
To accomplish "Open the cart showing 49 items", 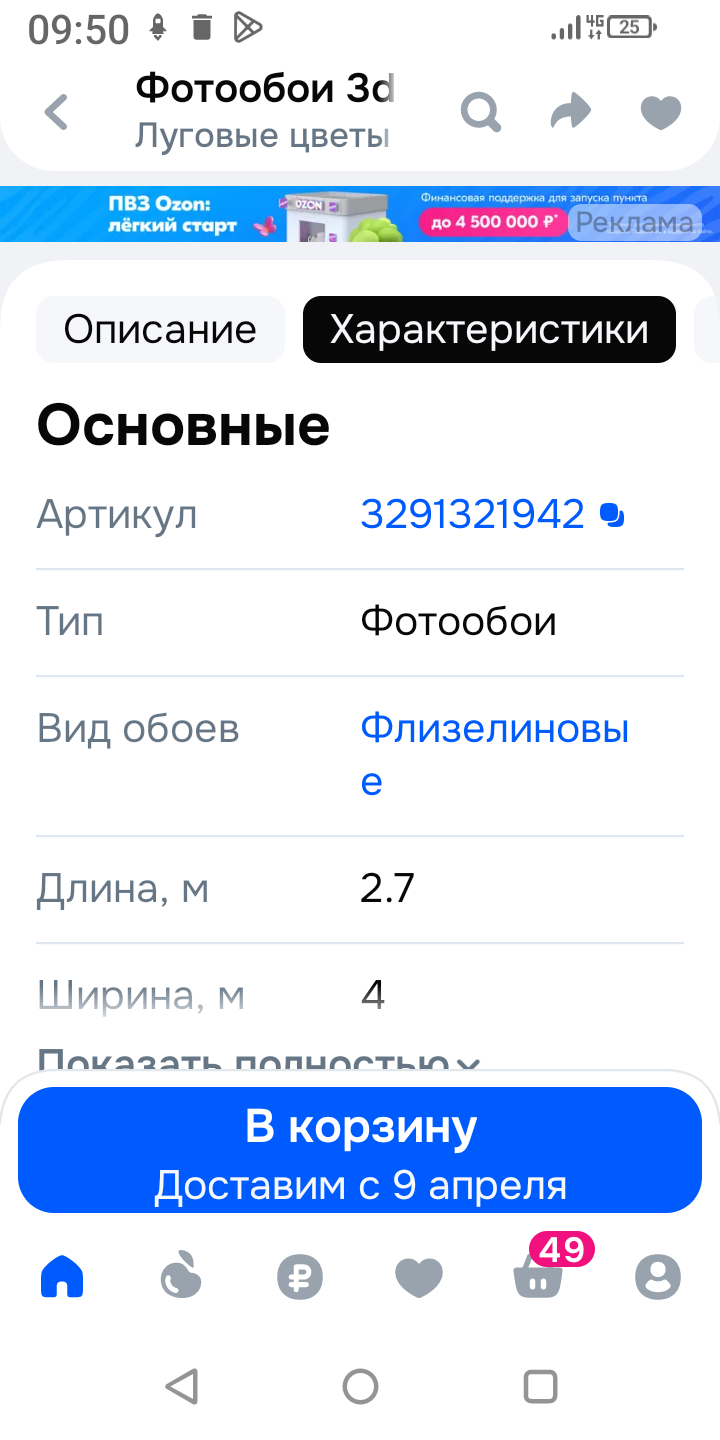I will pyautogui.click(x=538, y=1275).
